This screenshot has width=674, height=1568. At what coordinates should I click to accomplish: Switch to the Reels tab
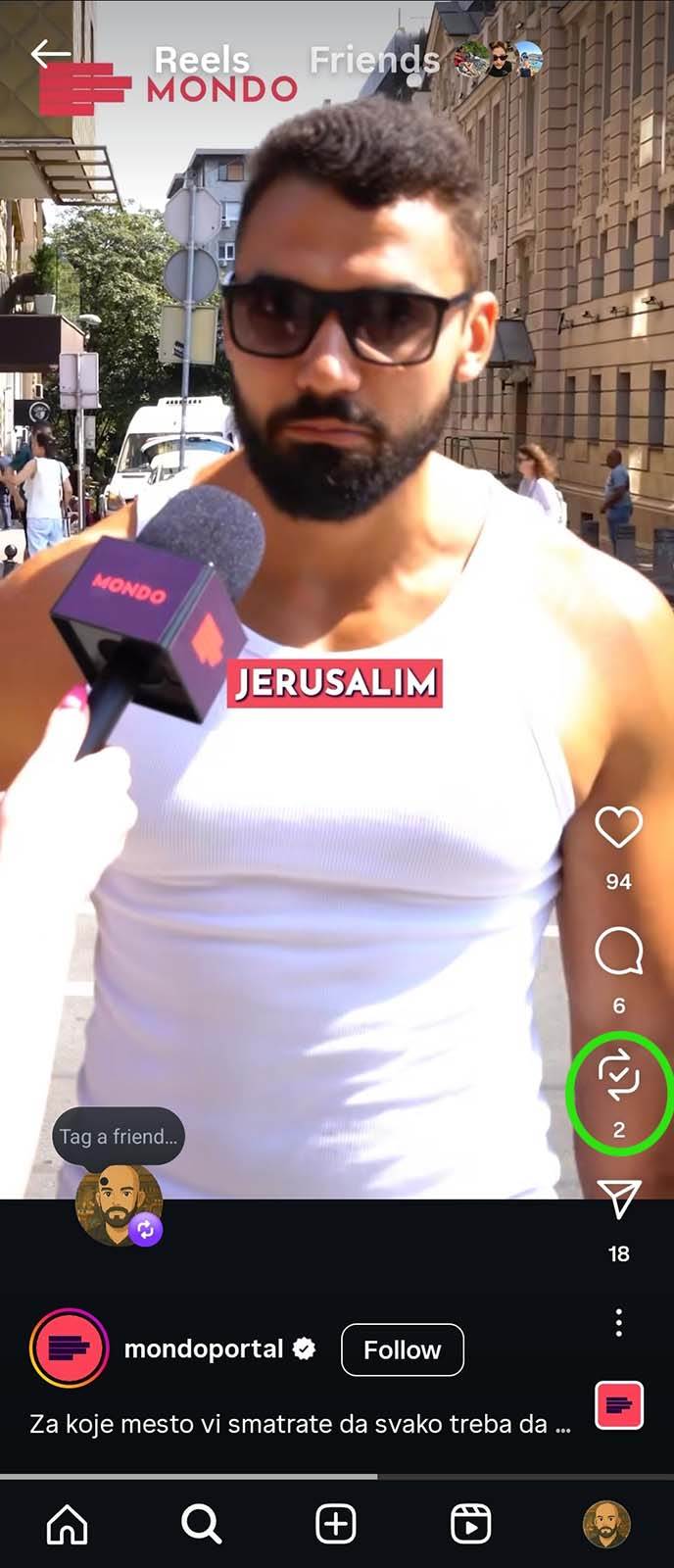(202, 60)
